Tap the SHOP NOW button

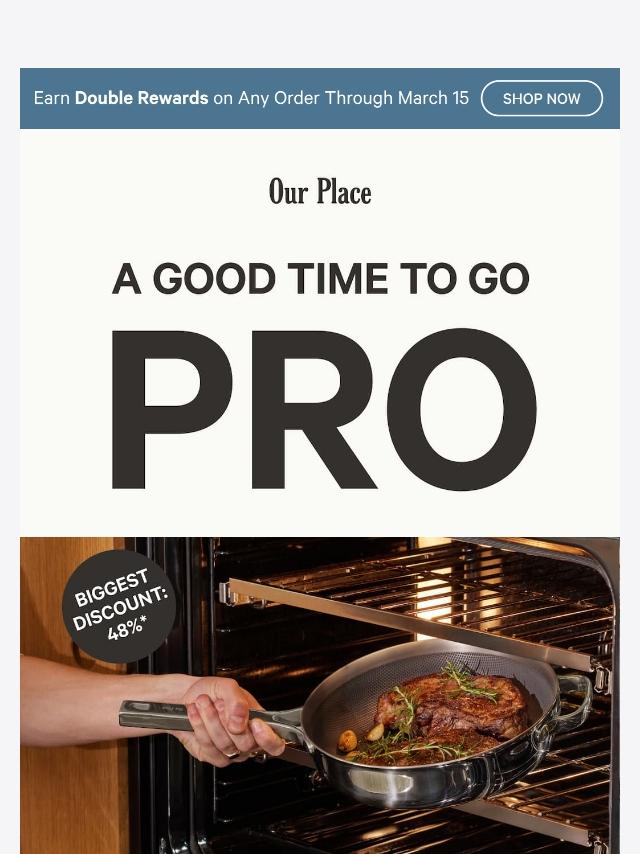tap(541, 99)
